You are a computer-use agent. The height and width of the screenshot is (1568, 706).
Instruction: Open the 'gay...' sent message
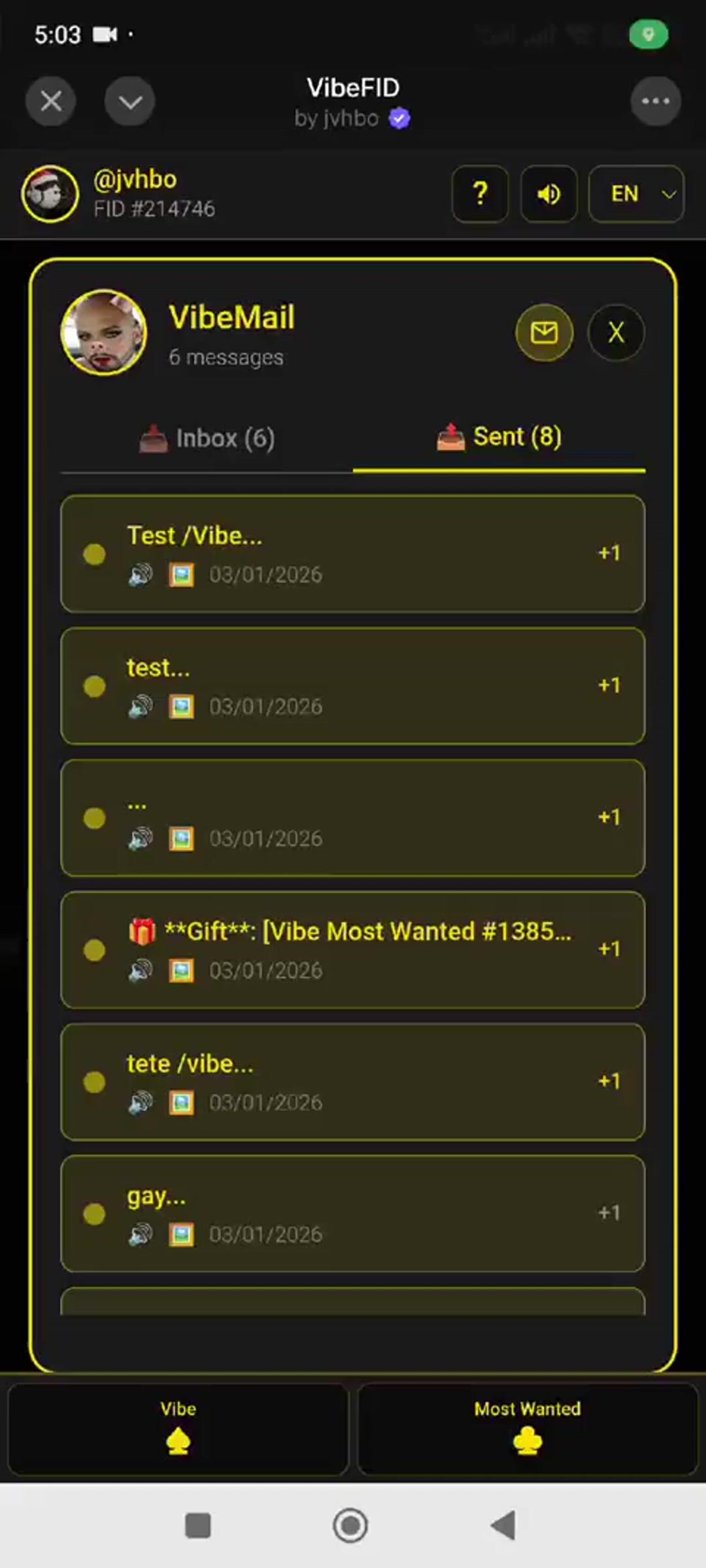coord(353,1214)
